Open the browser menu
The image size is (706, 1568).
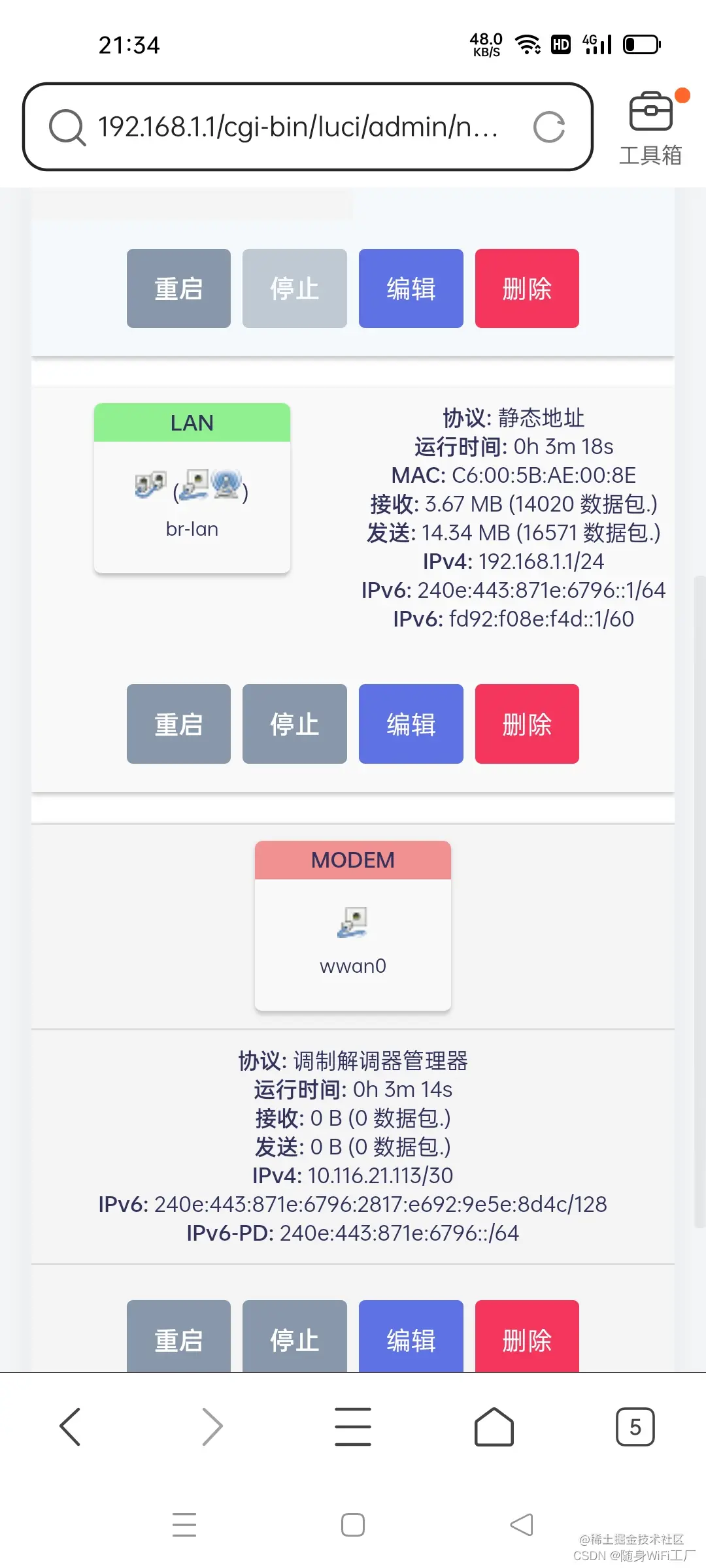coord(353,1427)
